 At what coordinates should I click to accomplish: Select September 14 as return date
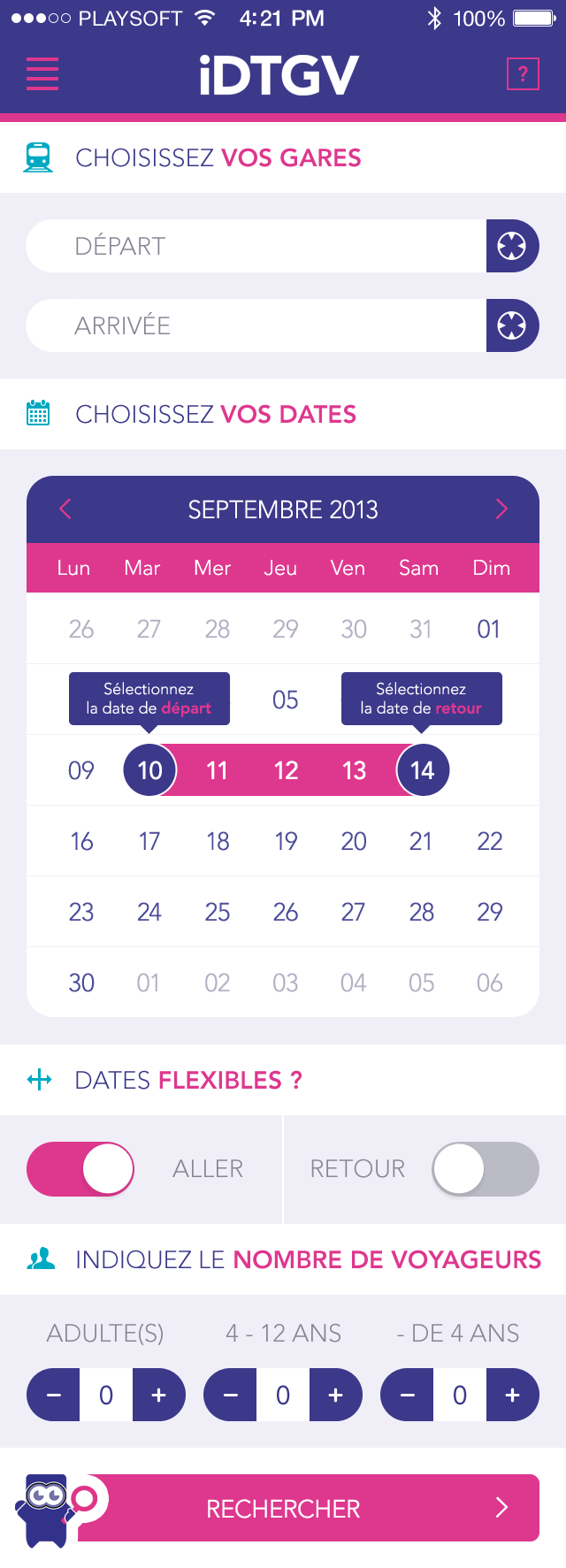tap(422, 770)
